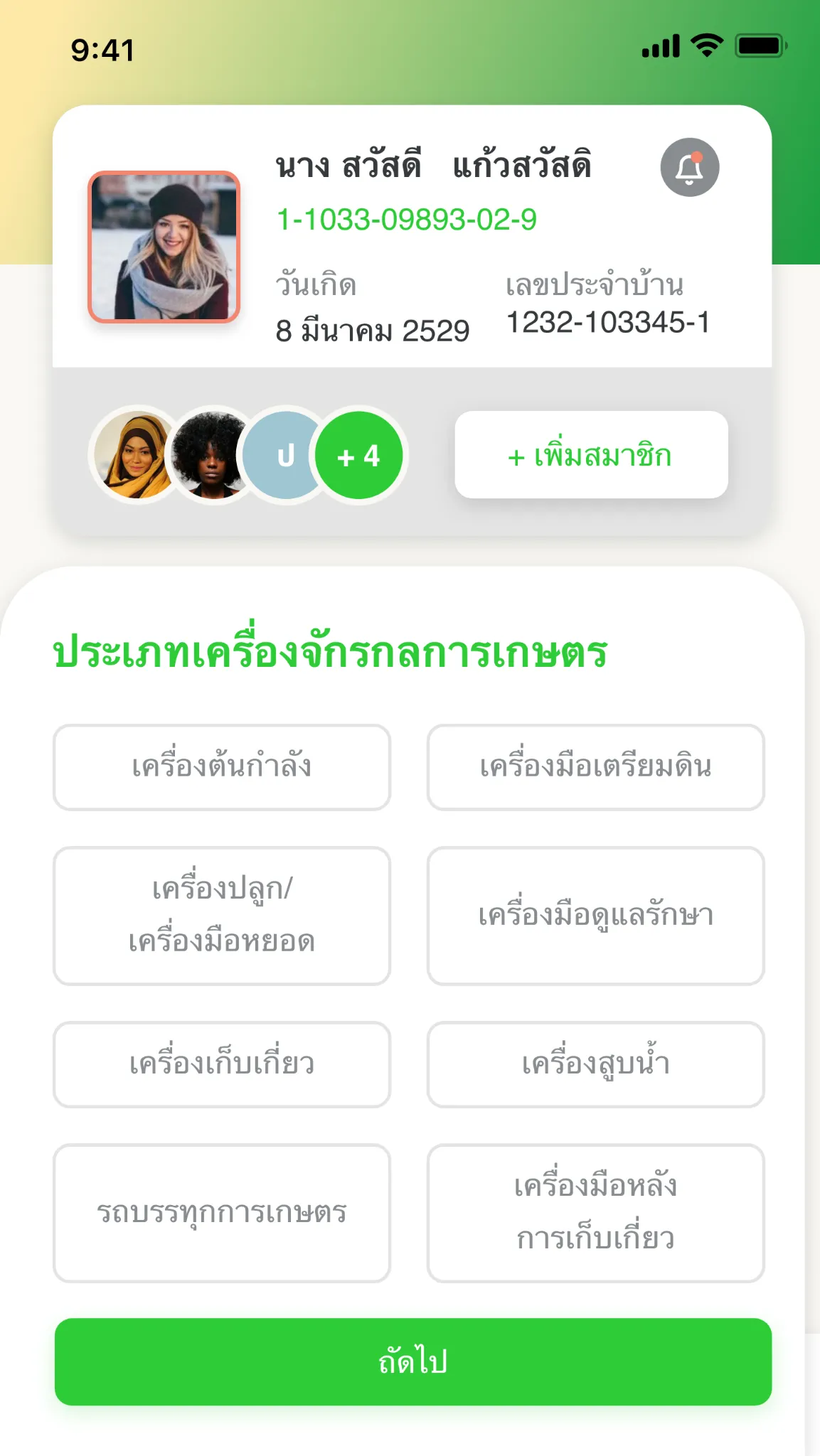This screenshot has height=1456, width=820.
Task: Choose เครื่องมือเตรียมดิน option
Action: click(x=595, y=767)
